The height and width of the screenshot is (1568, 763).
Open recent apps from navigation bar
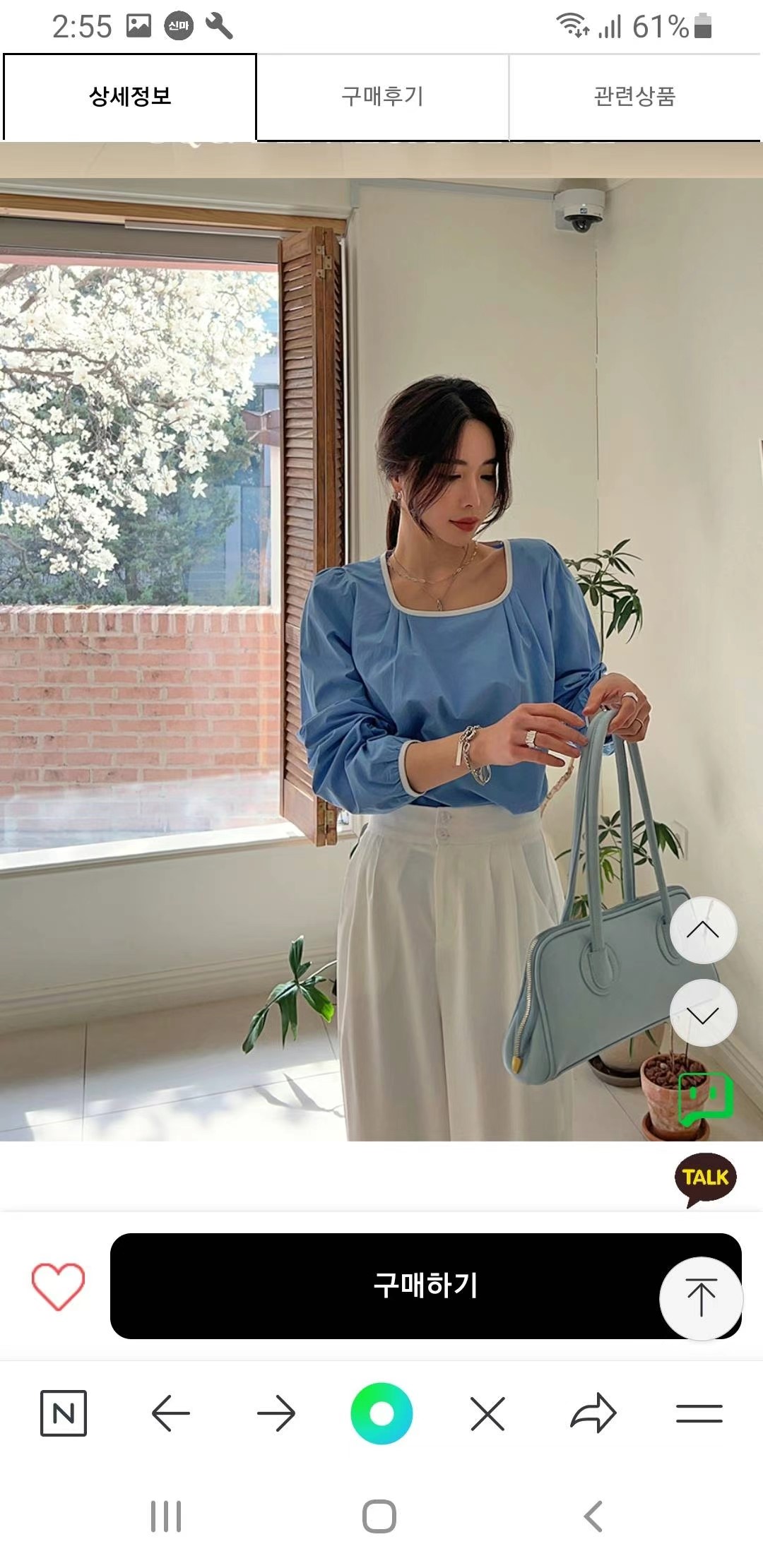(166, 1516)
